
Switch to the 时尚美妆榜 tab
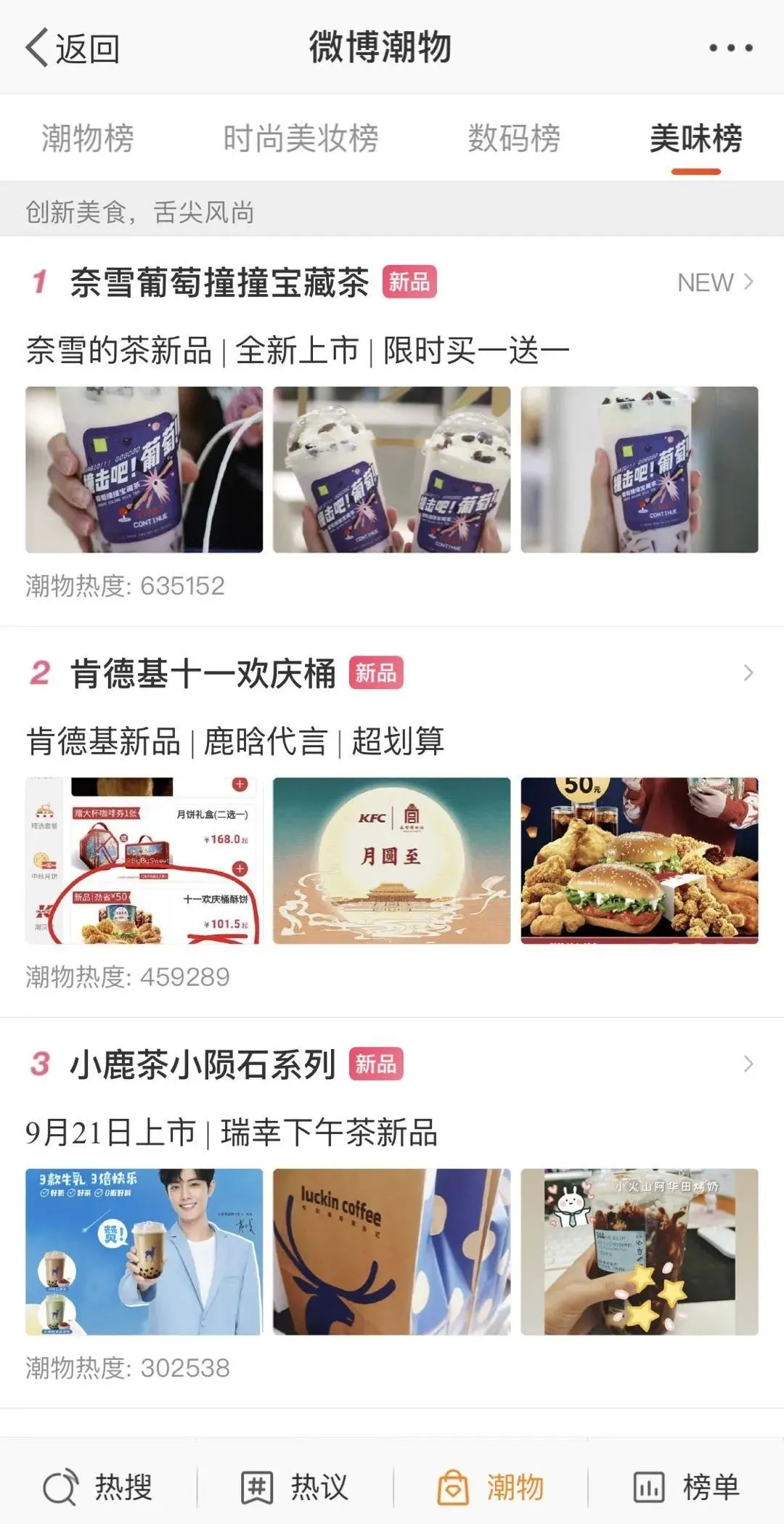coord(301,139)
